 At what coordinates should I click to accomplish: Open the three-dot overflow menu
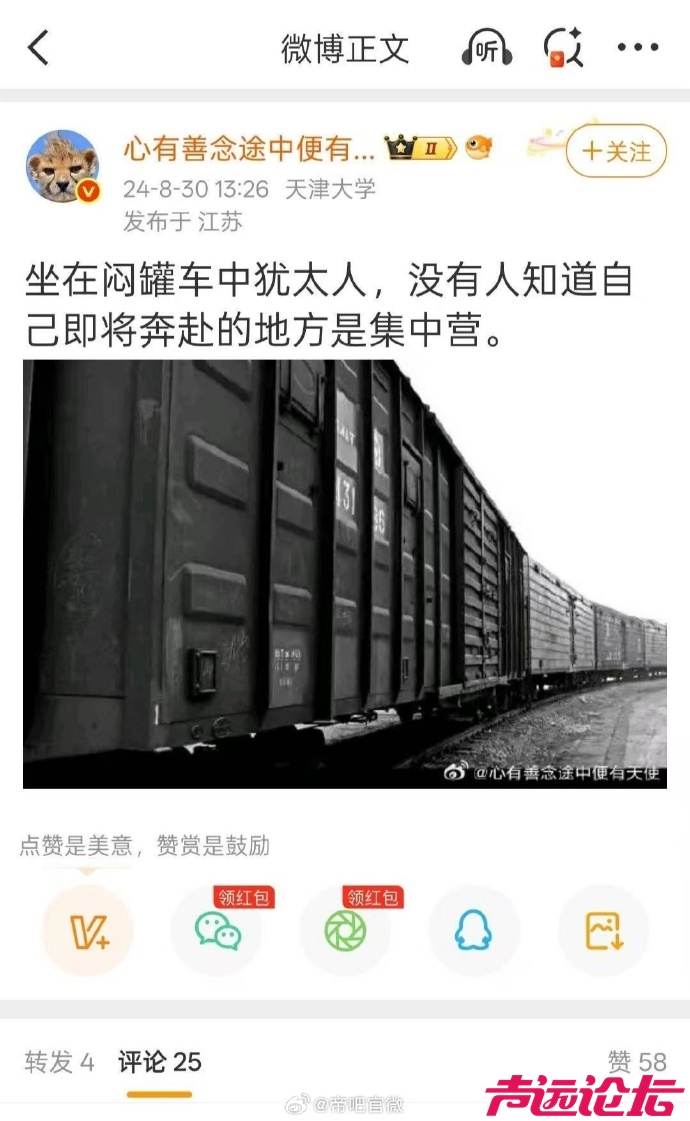click(x=637, y=47)
